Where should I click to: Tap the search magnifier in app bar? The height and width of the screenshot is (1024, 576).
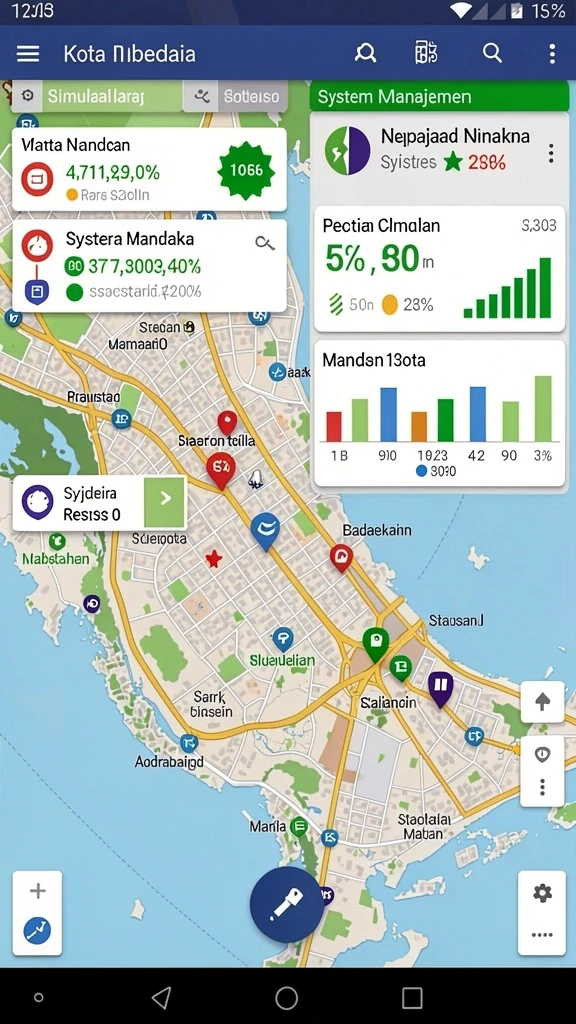[492, 53]
